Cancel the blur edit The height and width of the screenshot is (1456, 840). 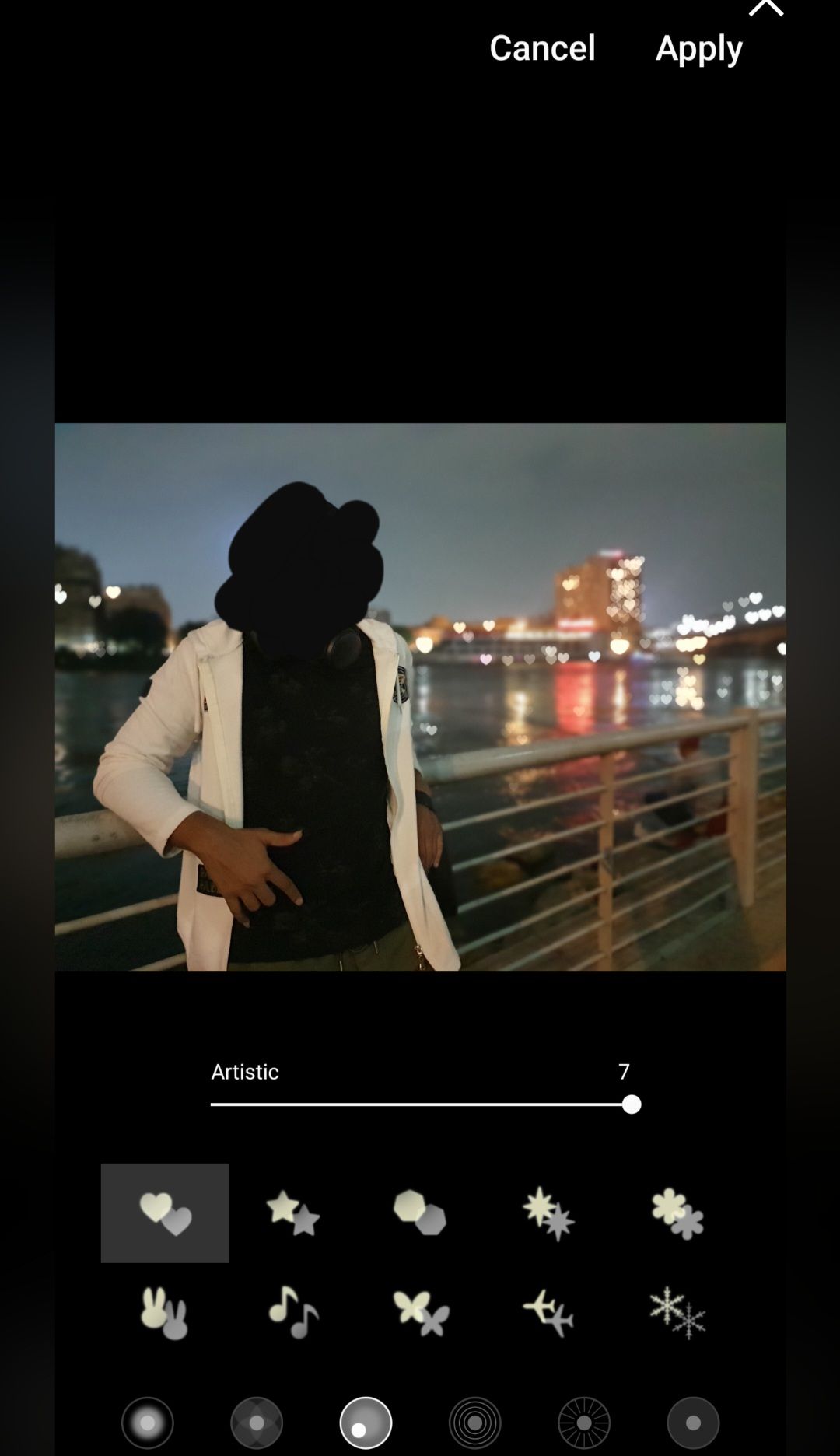541,49
